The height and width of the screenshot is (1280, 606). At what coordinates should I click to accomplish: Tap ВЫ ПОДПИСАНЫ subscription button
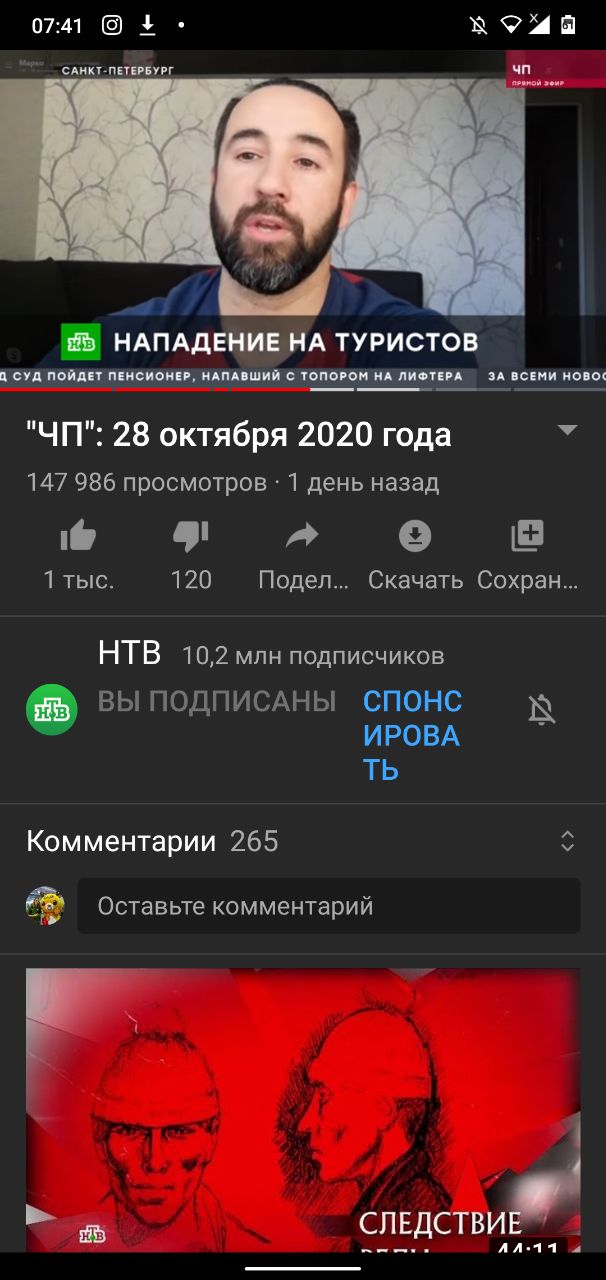(217, 701)
